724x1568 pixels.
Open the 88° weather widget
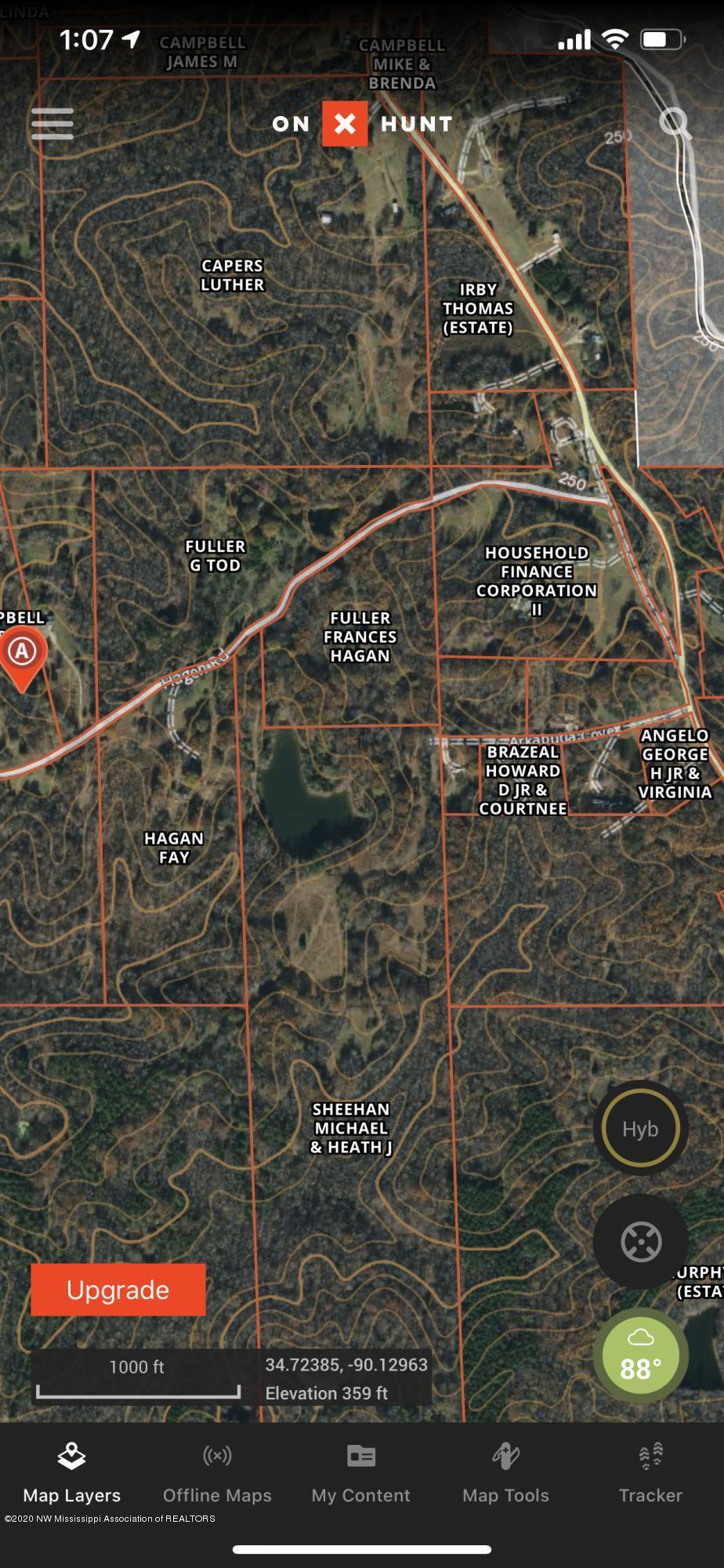point(640,1356)
